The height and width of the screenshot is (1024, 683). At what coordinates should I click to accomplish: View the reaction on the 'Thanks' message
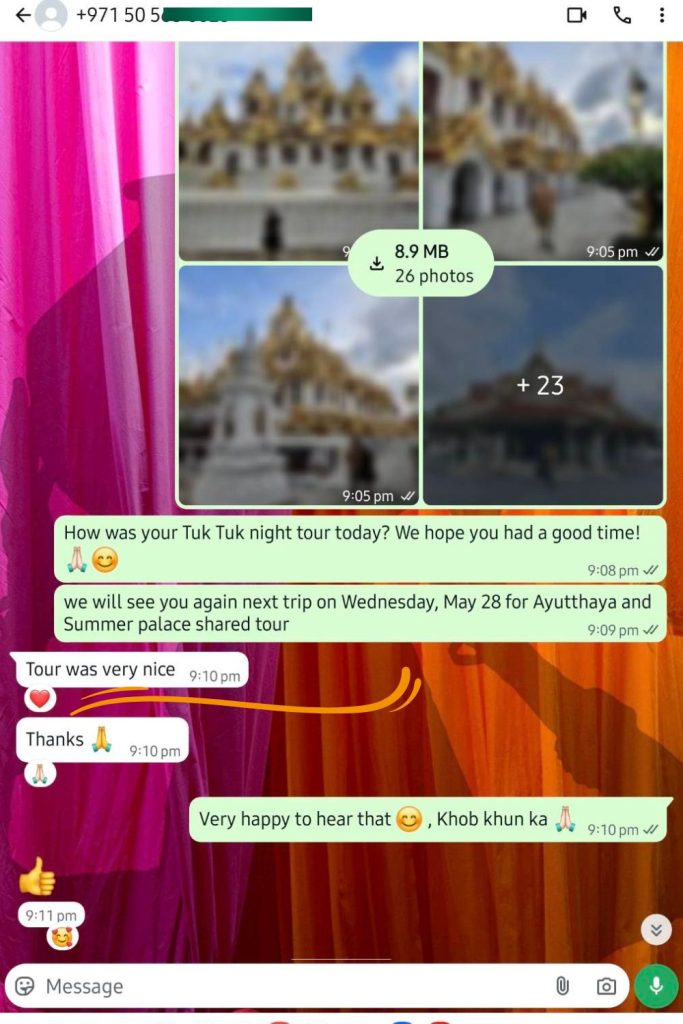click(x=40, y=773)
